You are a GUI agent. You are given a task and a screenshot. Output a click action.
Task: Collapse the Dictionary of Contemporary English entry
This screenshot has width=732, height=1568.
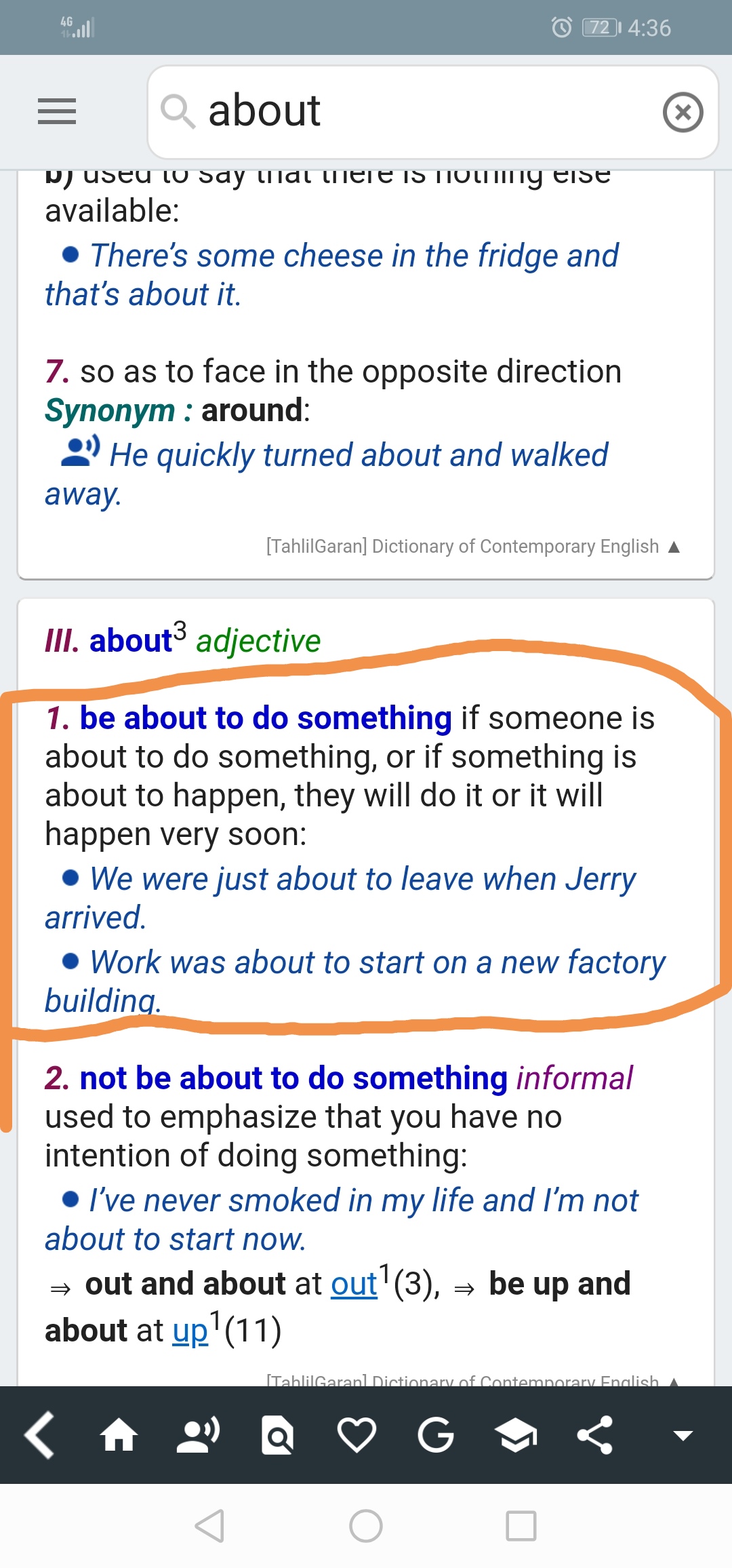coord(673,547)
